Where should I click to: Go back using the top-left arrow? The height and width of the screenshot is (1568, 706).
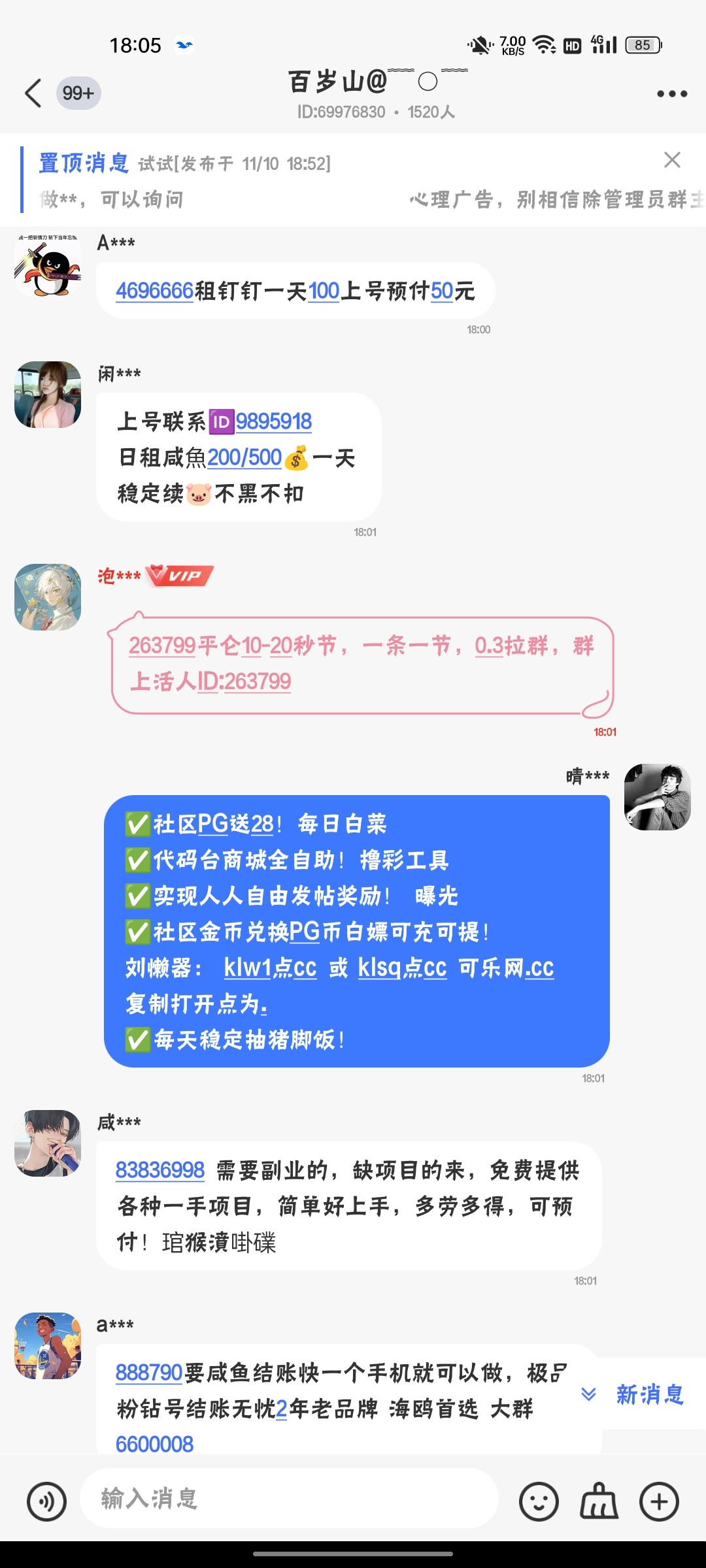coord(34,93)
